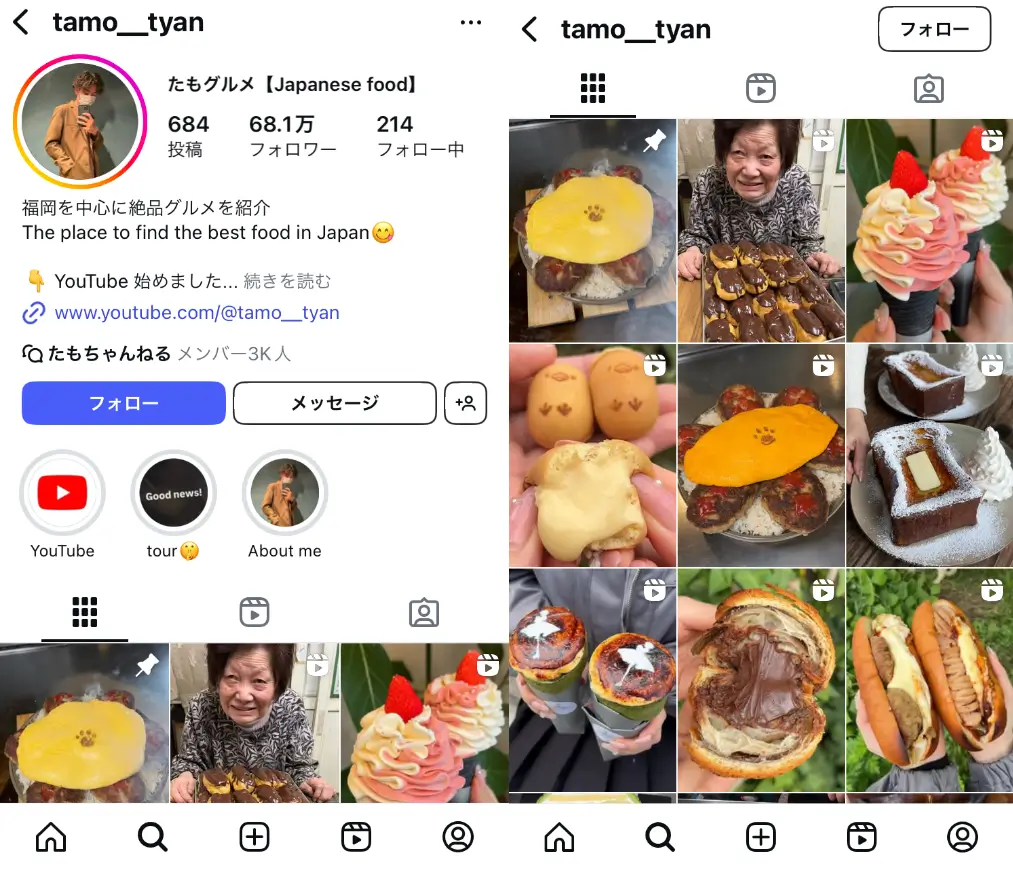Open the brûlée crepes reel

point(592,680)
